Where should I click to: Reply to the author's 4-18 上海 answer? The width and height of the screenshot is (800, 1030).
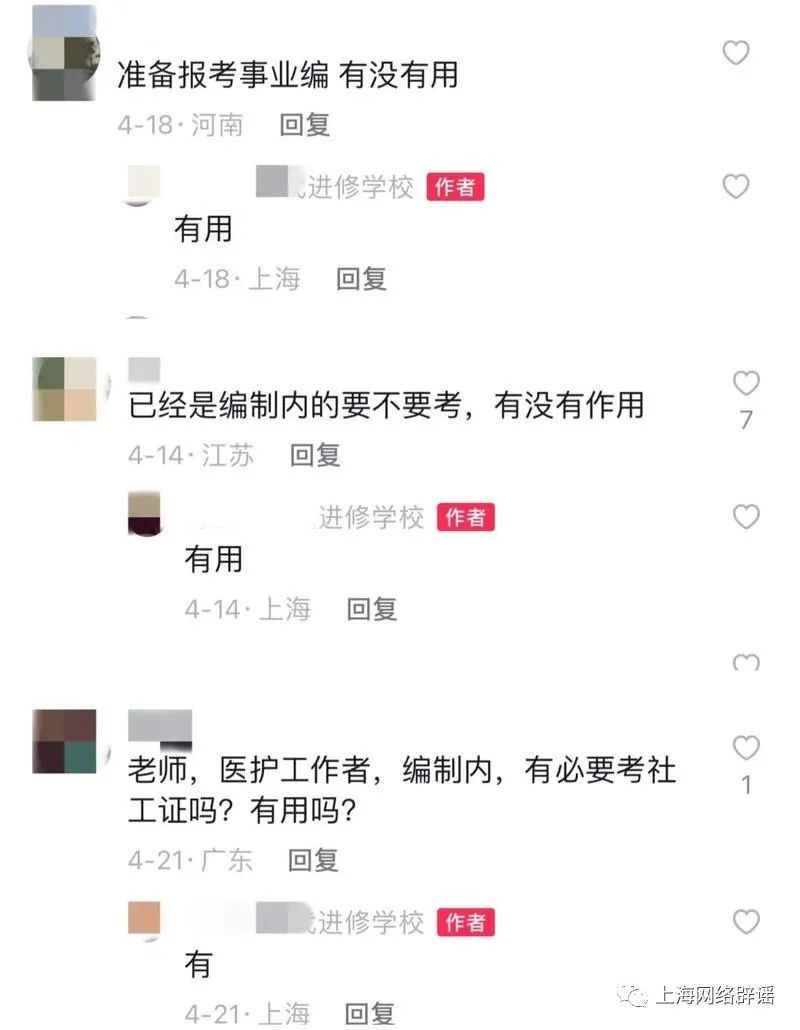point(361,279)
